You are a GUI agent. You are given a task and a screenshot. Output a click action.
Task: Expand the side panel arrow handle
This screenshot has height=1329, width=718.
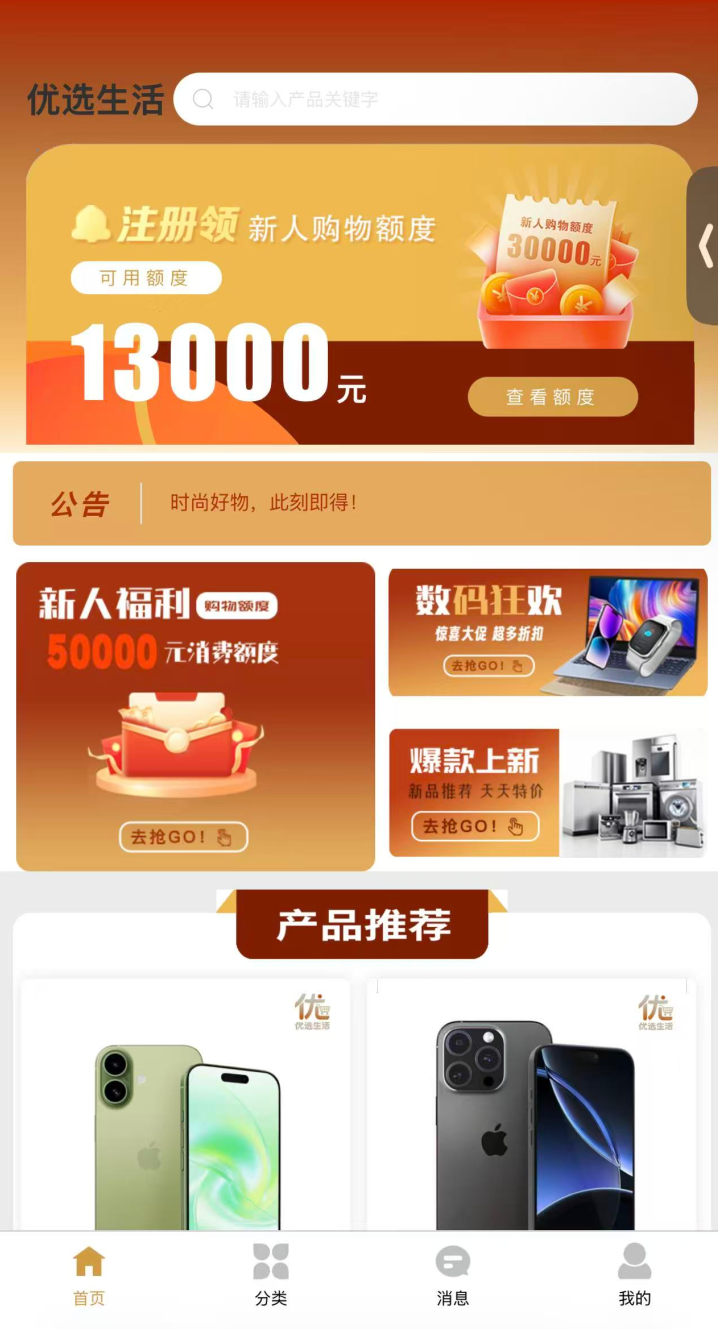[705, 245]
